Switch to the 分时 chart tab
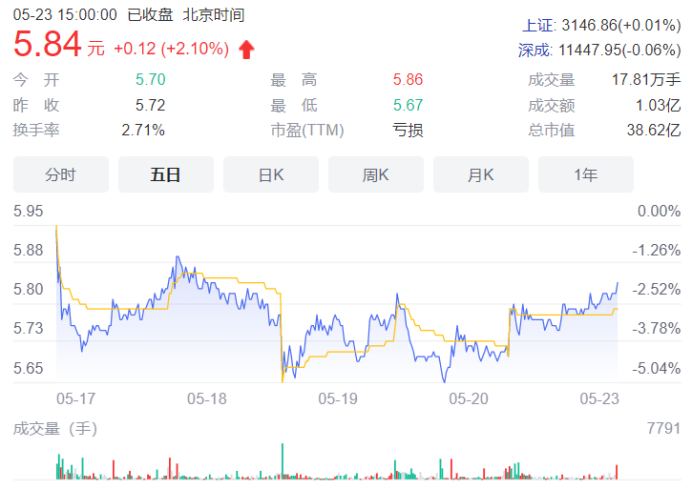This screenshot has width=692, height=490. [60, 175]
